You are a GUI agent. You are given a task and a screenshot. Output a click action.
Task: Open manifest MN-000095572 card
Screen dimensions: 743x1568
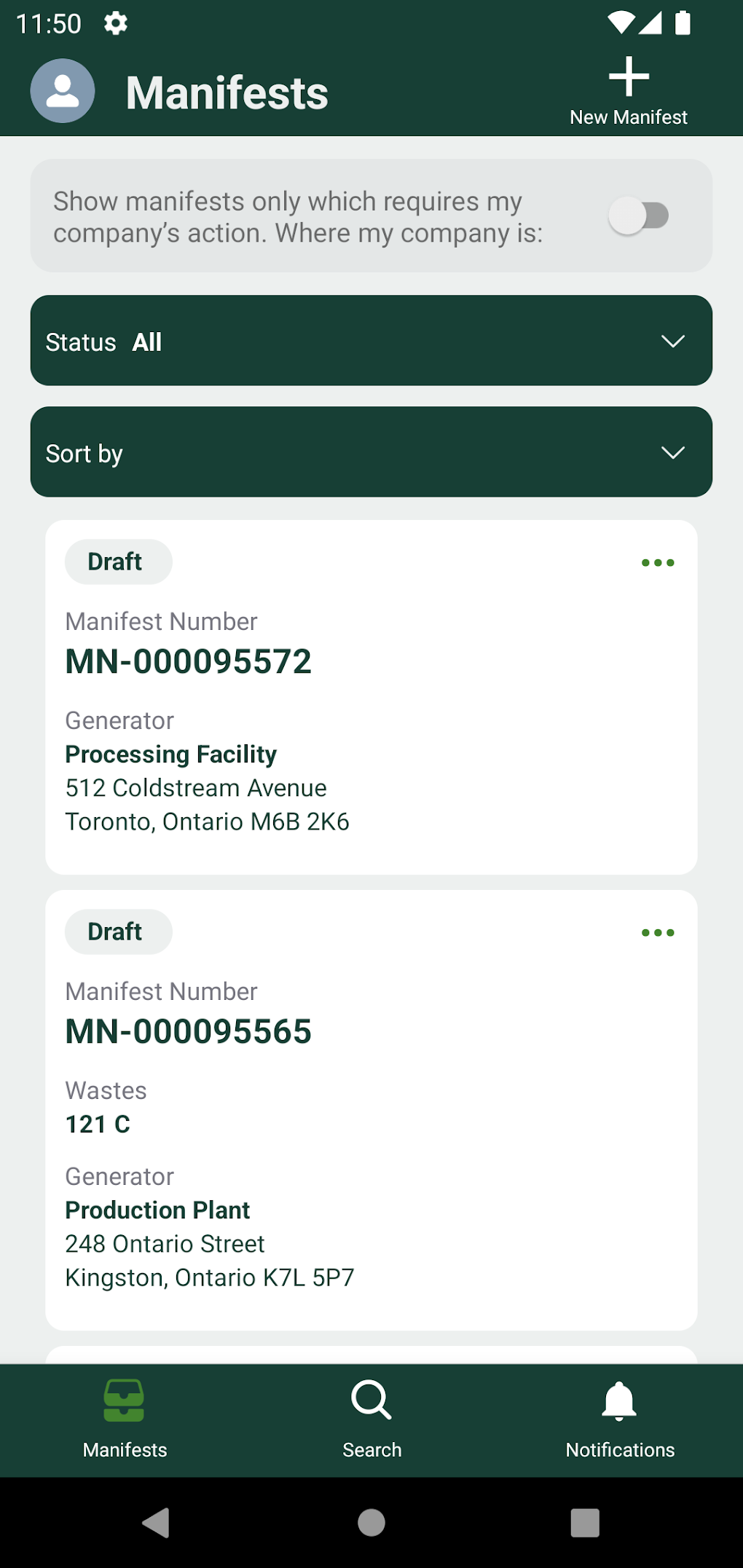coord(371,697)
